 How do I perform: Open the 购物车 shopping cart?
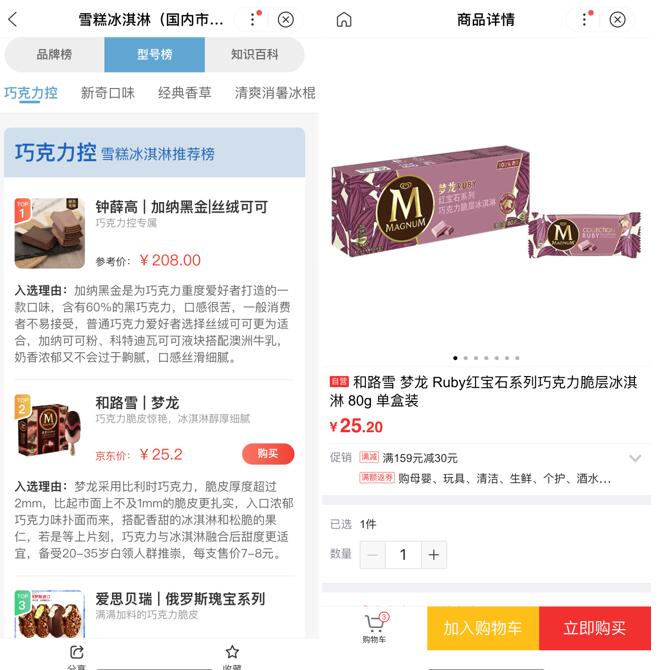(374, 629)
